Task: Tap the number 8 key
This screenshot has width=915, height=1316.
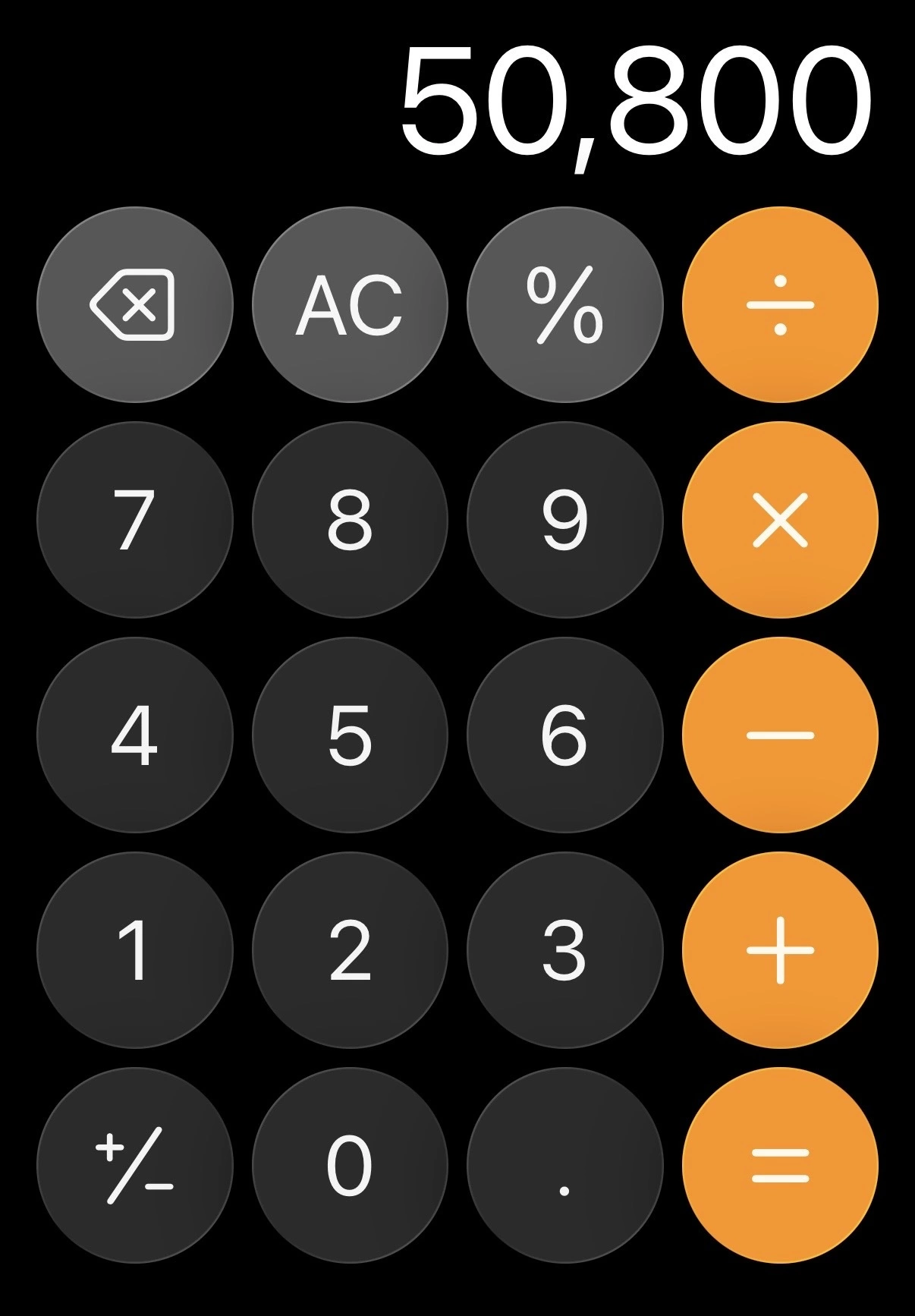Action: [x=350, y=520]
